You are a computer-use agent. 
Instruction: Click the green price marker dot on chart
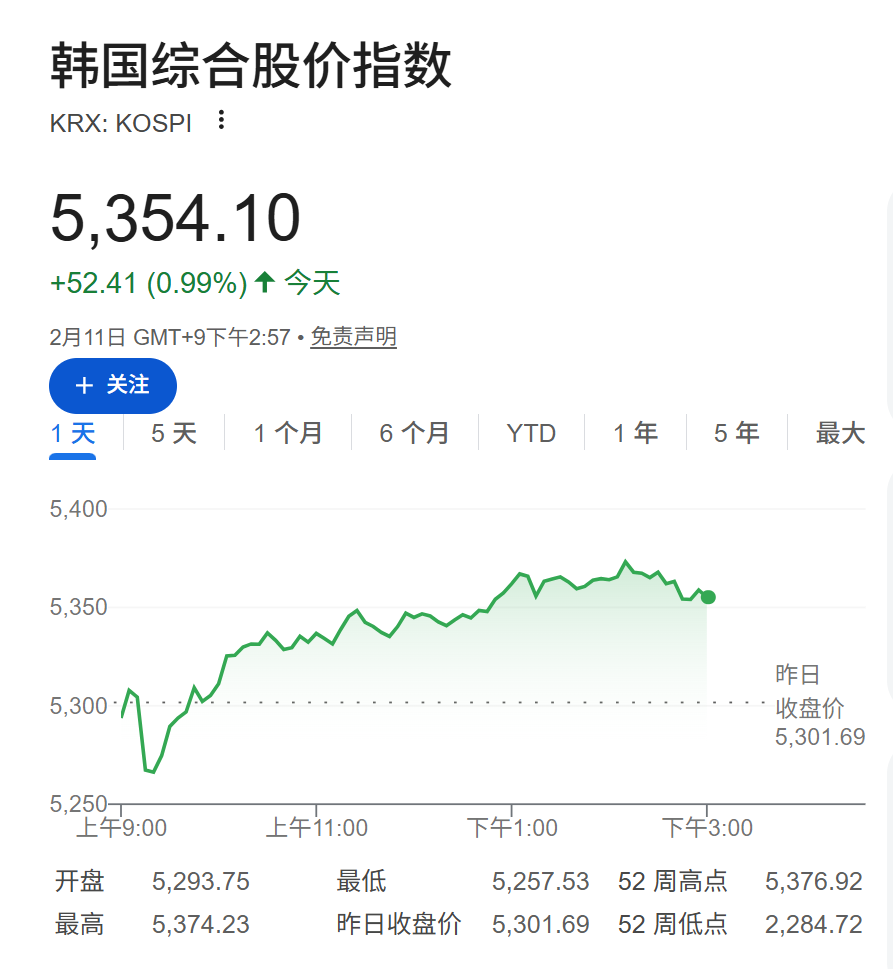pos(707,597)
